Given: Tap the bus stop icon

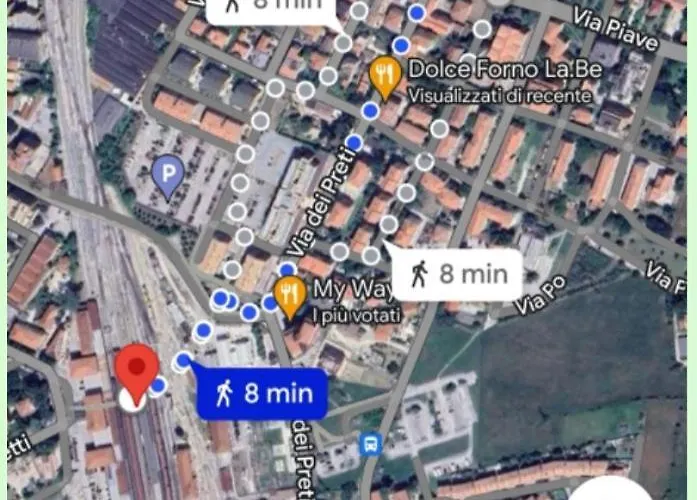Looking at the screenshot, I should (x=371, y=443).
